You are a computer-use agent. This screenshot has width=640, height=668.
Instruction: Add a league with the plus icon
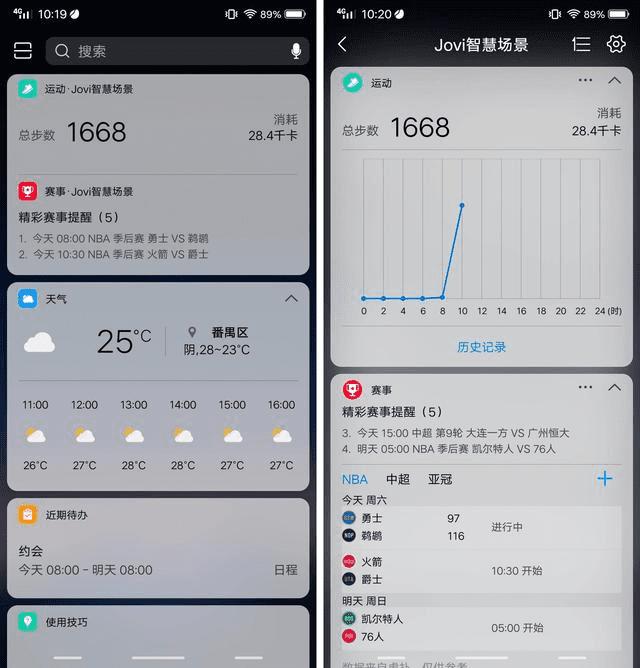coord(604,479)
